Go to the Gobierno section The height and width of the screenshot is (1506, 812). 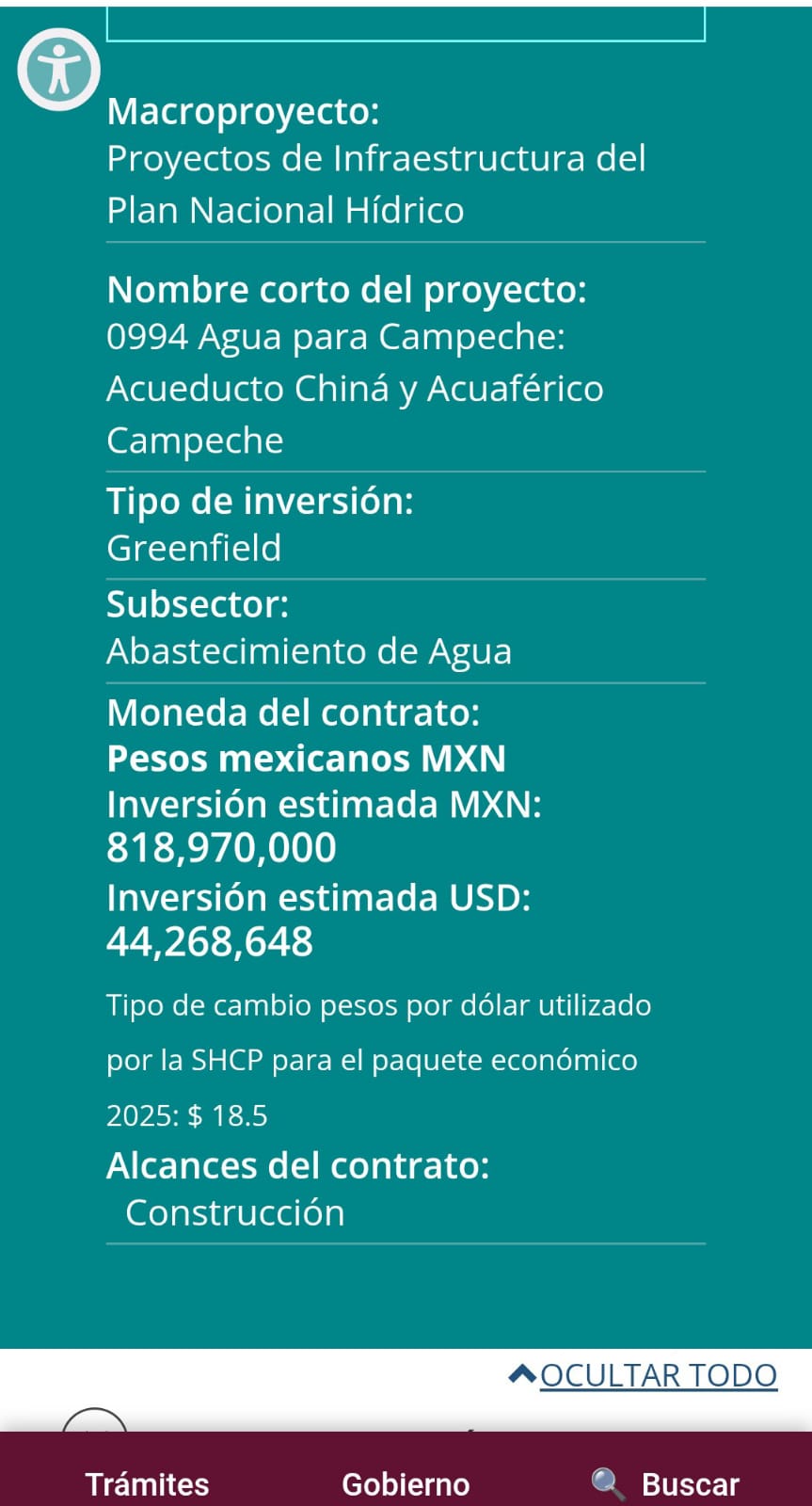pos(406,1483)
